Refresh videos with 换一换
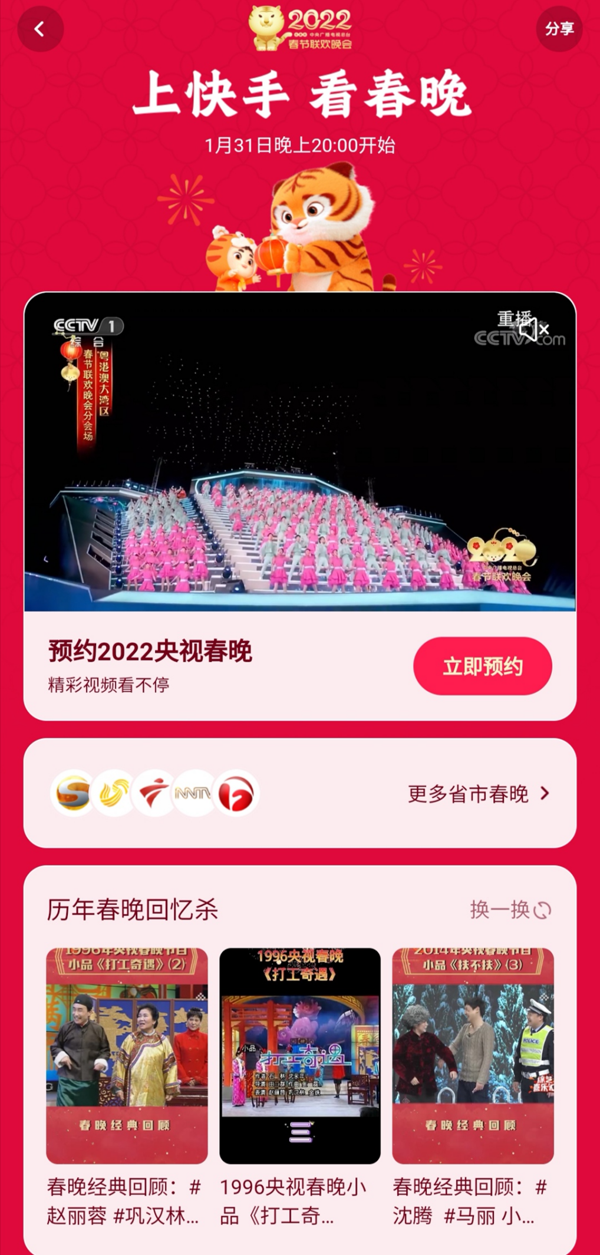Viewport: 600px width, 1255px height. click(x=510, y=910)
